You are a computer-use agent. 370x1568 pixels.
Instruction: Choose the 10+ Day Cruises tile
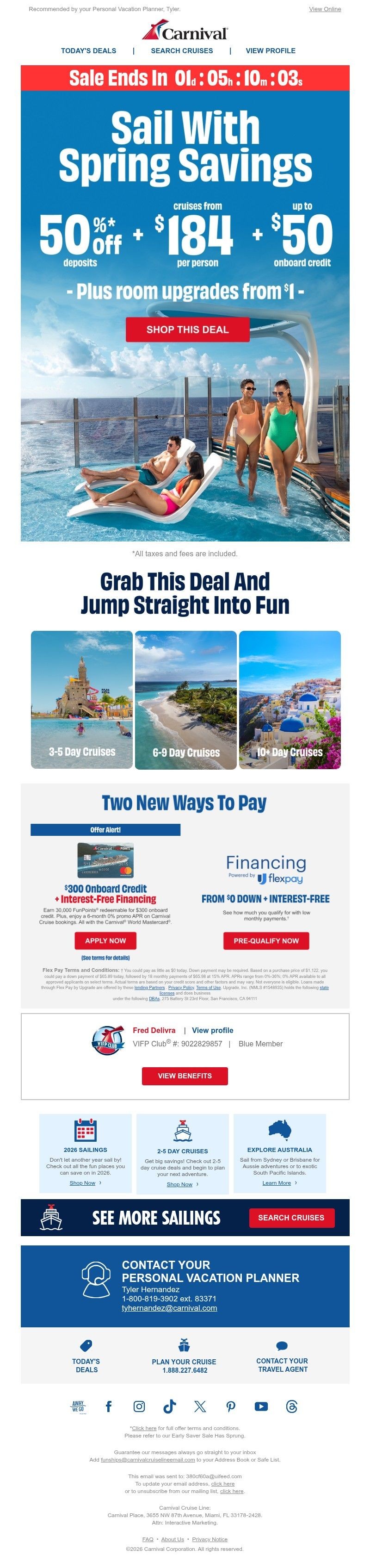coord(290,699)
